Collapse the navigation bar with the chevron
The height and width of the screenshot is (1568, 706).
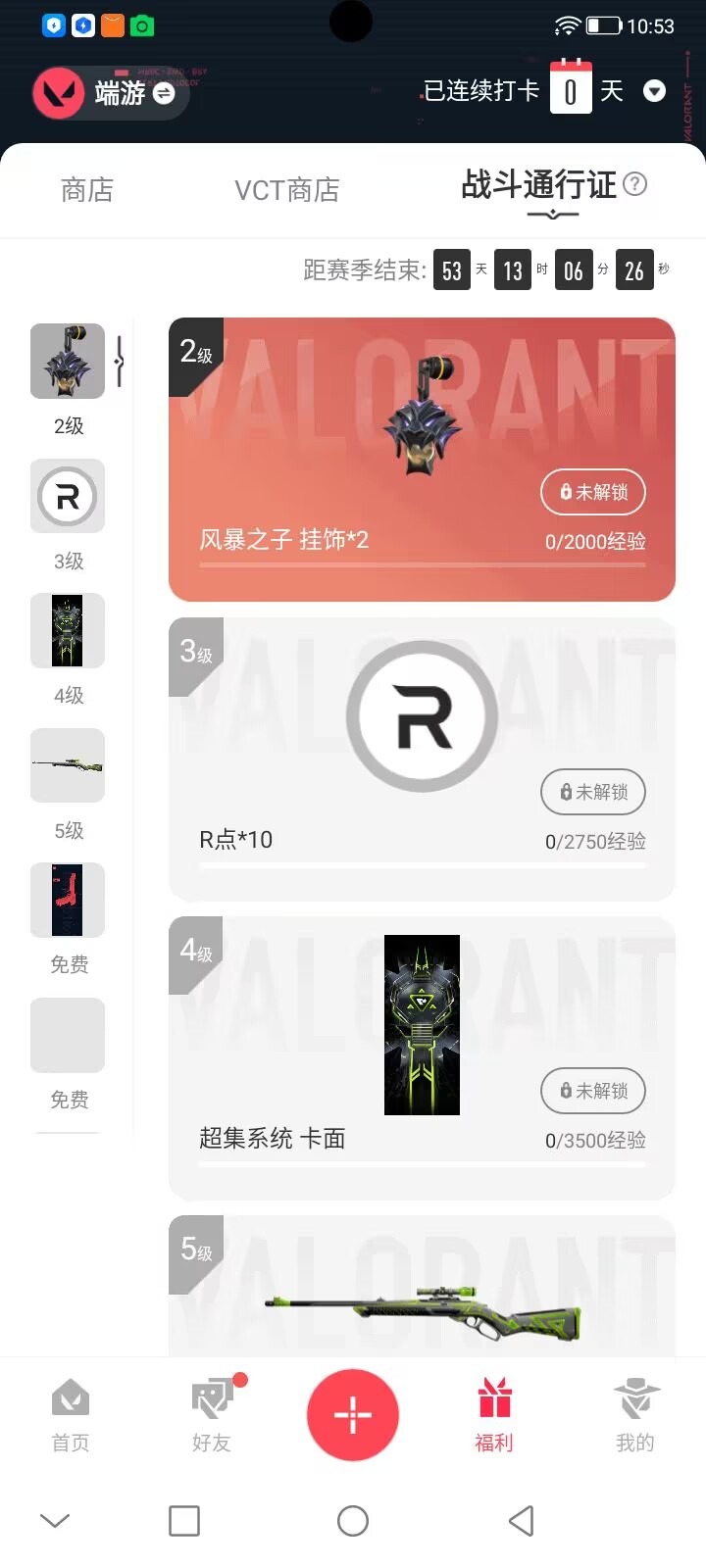(54, 1520)
